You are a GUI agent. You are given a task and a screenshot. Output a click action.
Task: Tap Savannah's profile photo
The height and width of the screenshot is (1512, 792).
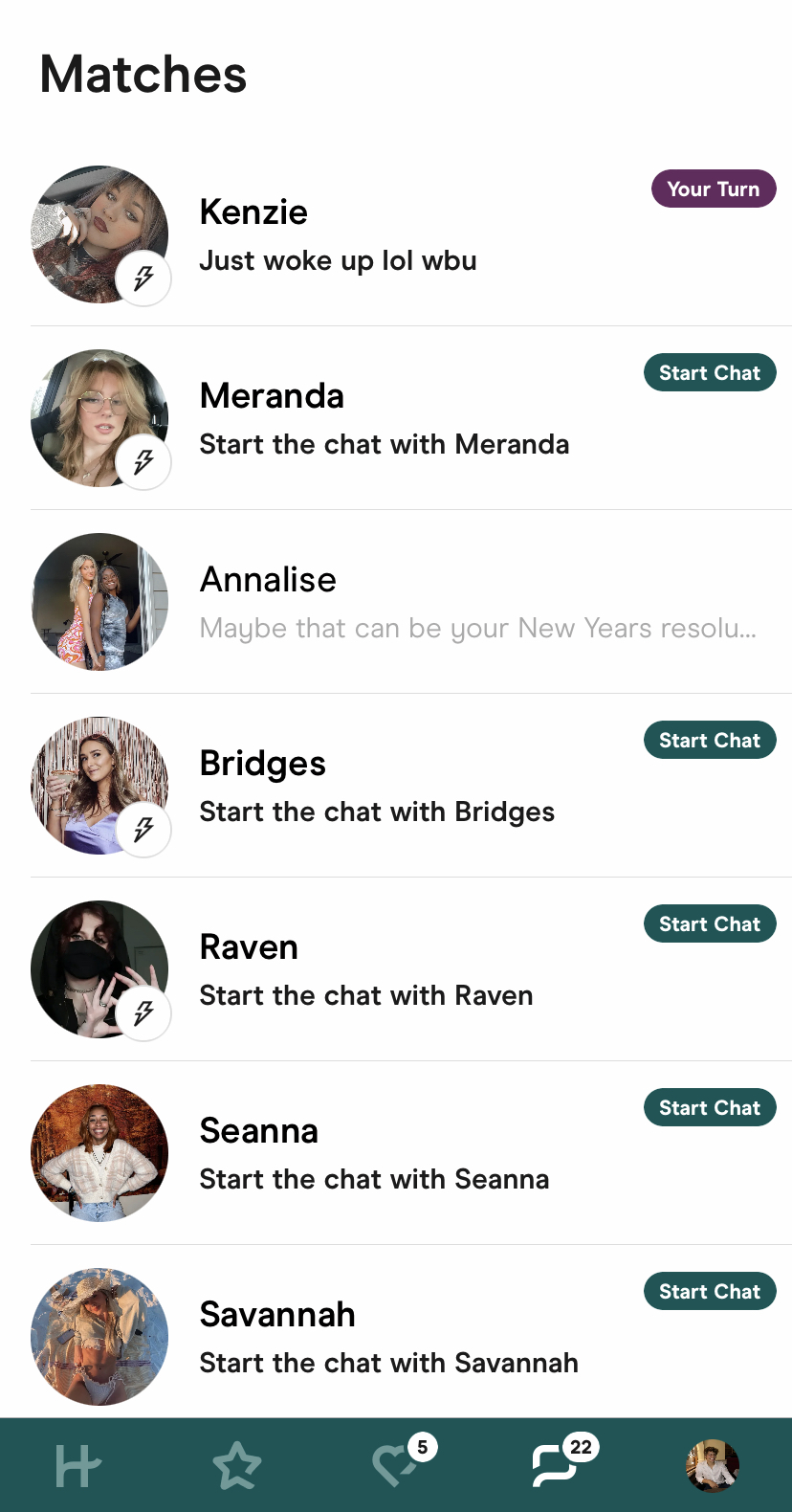click(99, 1337)
